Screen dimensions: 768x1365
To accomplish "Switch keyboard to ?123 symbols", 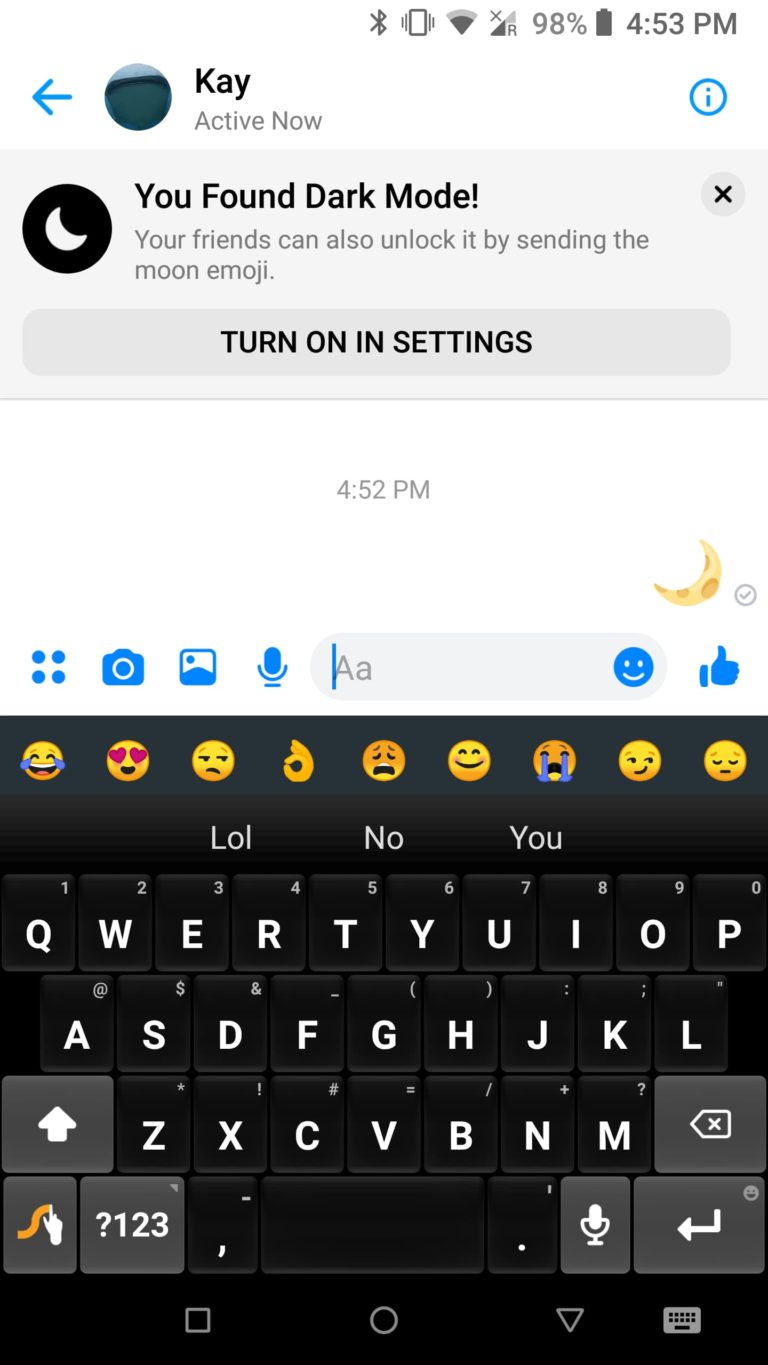I will (x=132, y=1225).
